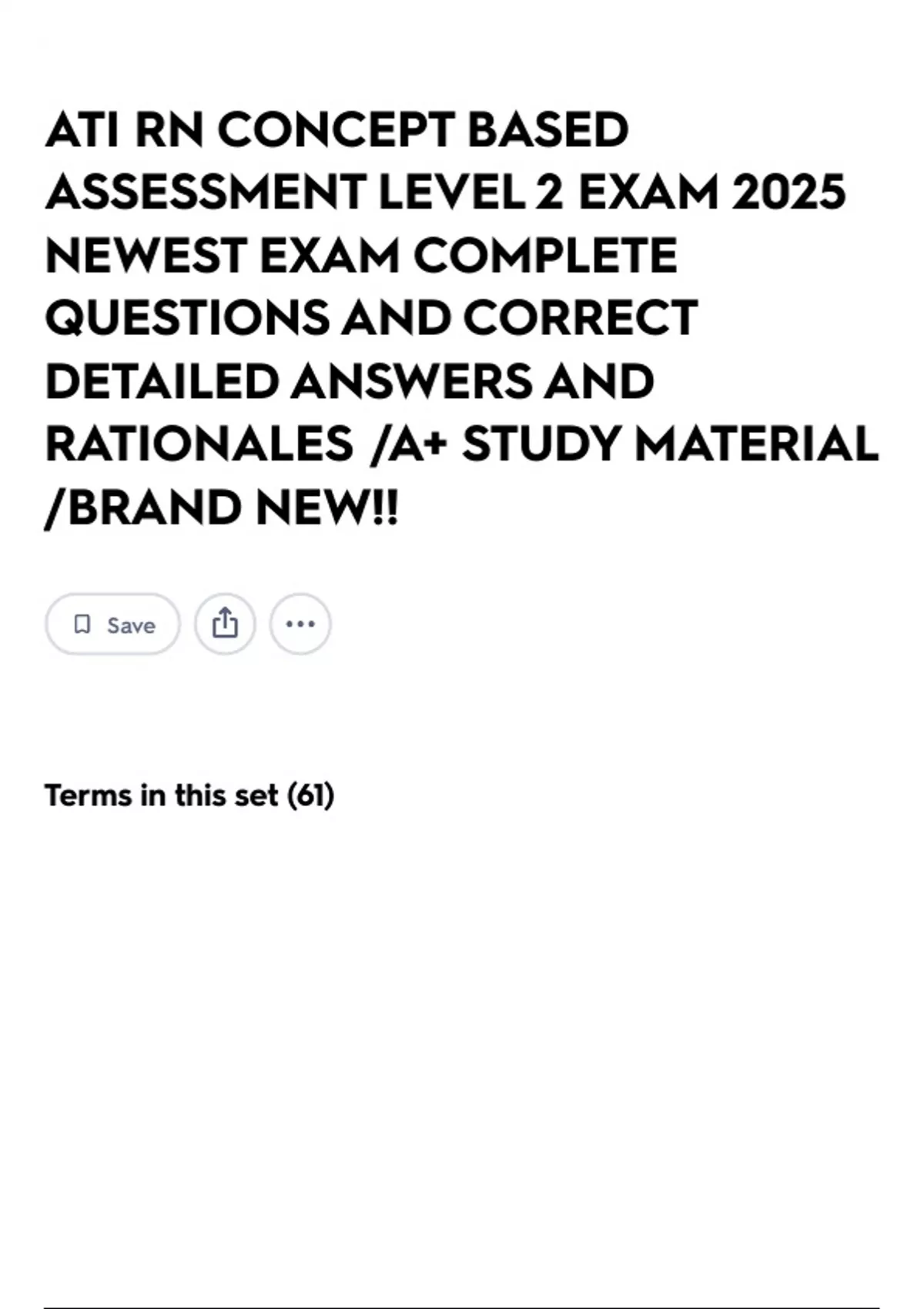Screen dimensions: 924x1309
Task: Reveal extra actions with the dots icon
Action: (300, 624)
